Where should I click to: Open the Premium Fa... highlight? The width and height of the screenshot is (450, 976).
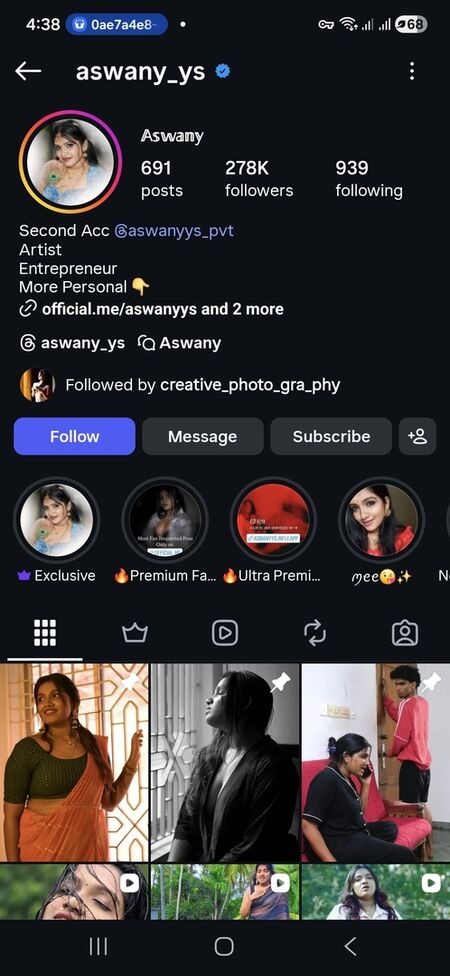pyautogui.click(x=165, y=520)
